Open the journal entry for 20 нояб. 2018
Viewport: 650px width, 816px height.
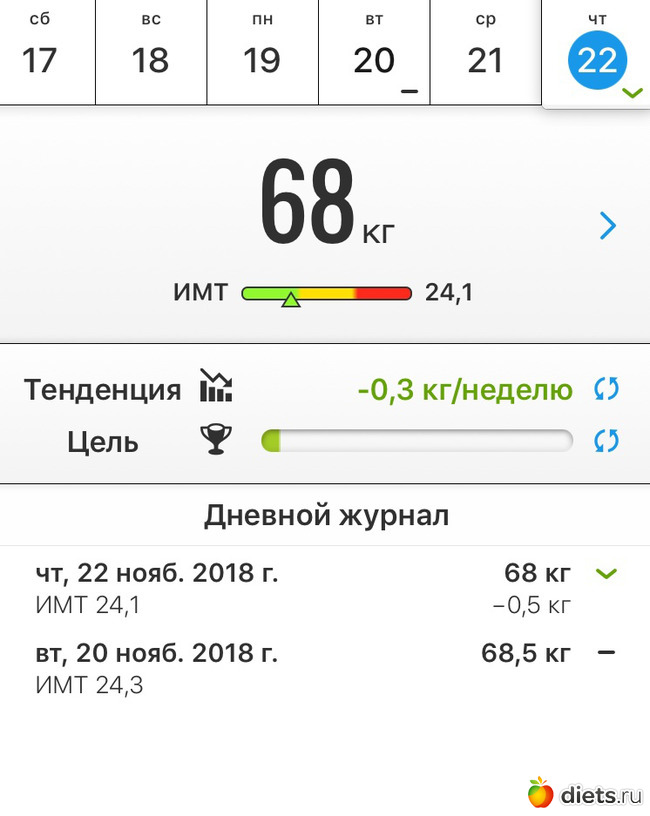pyautogui.click(x=325, y=668)
